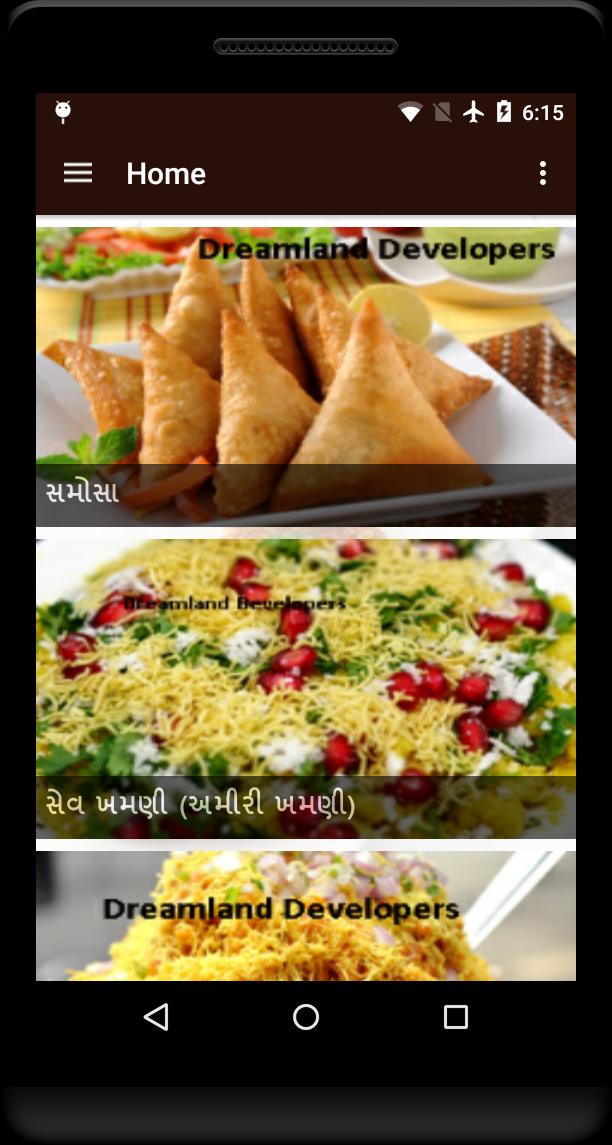
Task: Open the third recipe card at the bottom
Action: pyautogui.click(x=305, y=915)
